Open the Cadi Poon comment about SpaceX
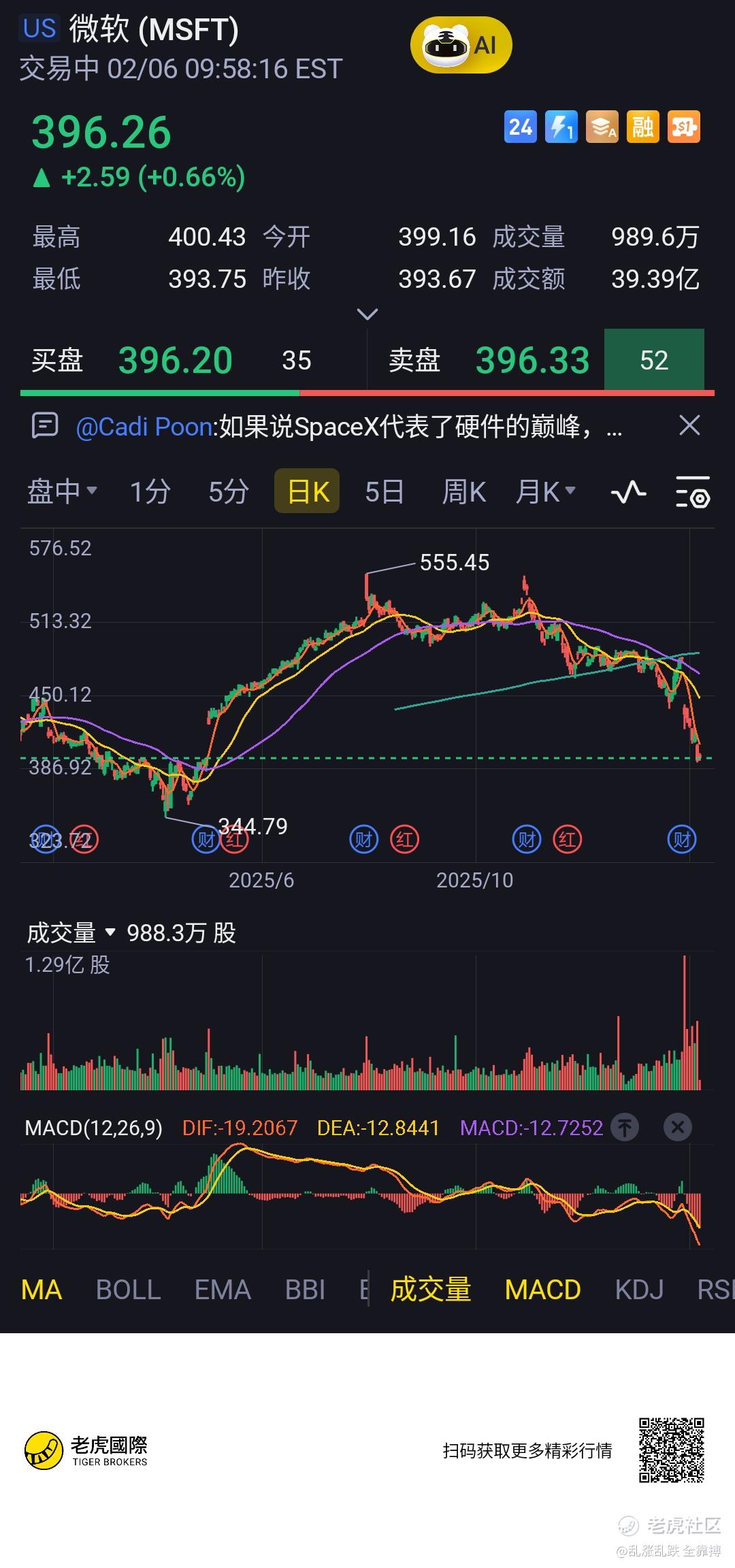735x1568 pixels. (x=348, y=427)
